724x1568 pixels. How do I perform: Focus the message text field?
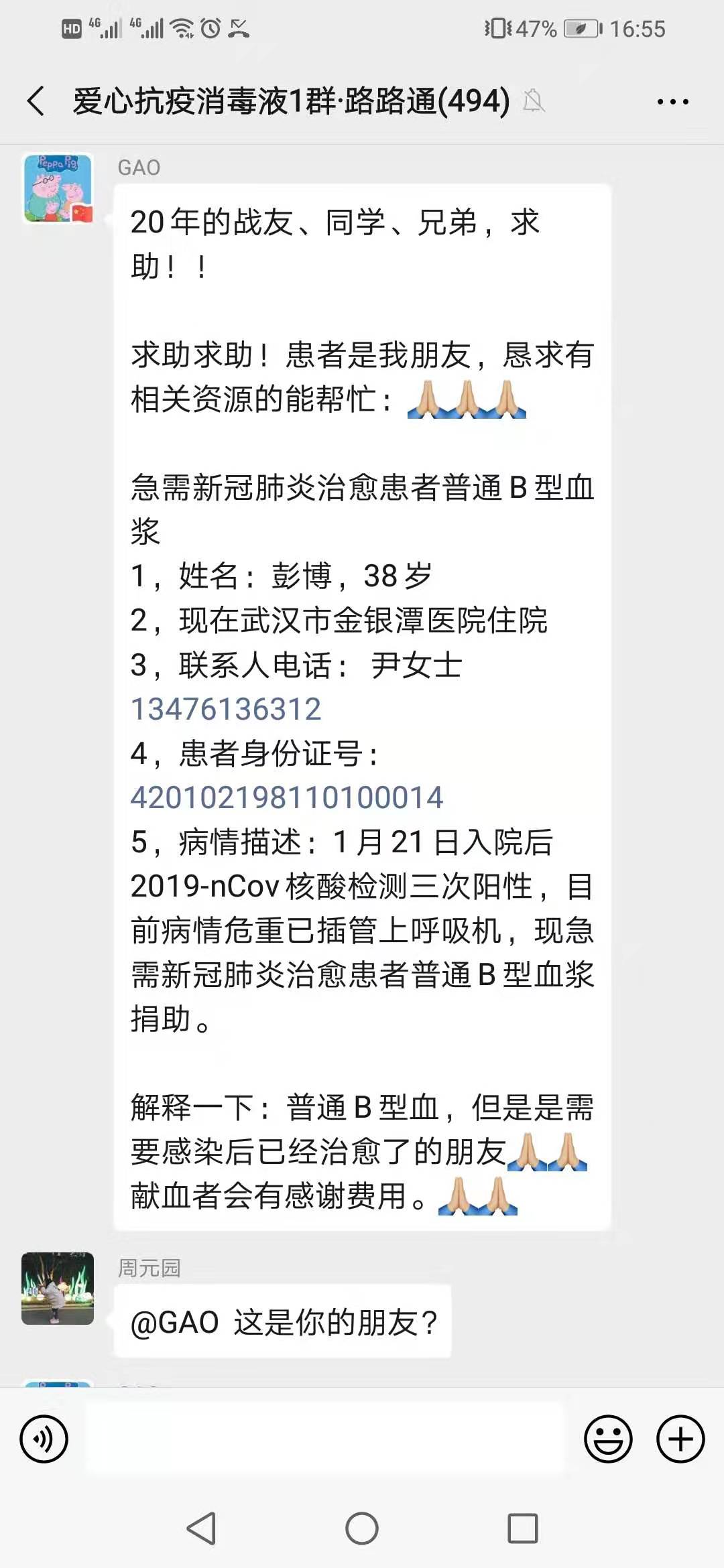coord(324,1439)
